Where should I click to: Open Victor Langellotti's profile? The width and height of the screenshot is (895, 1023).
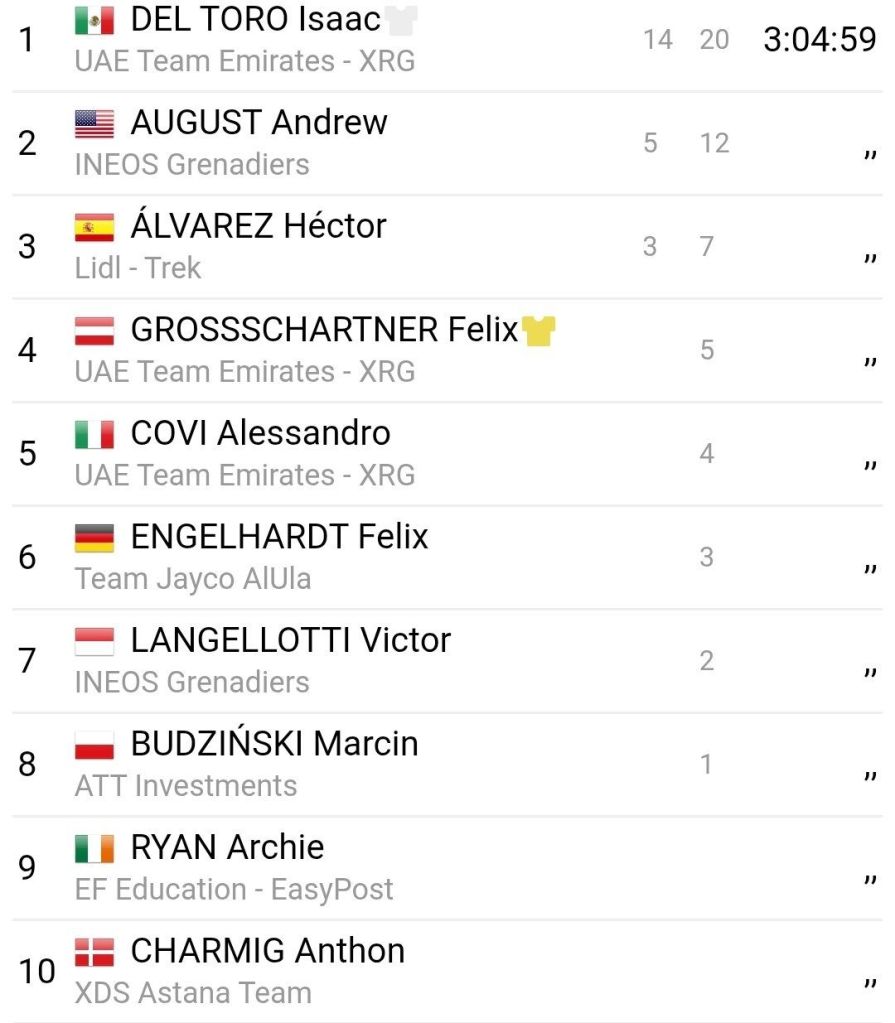click(290, 640)
